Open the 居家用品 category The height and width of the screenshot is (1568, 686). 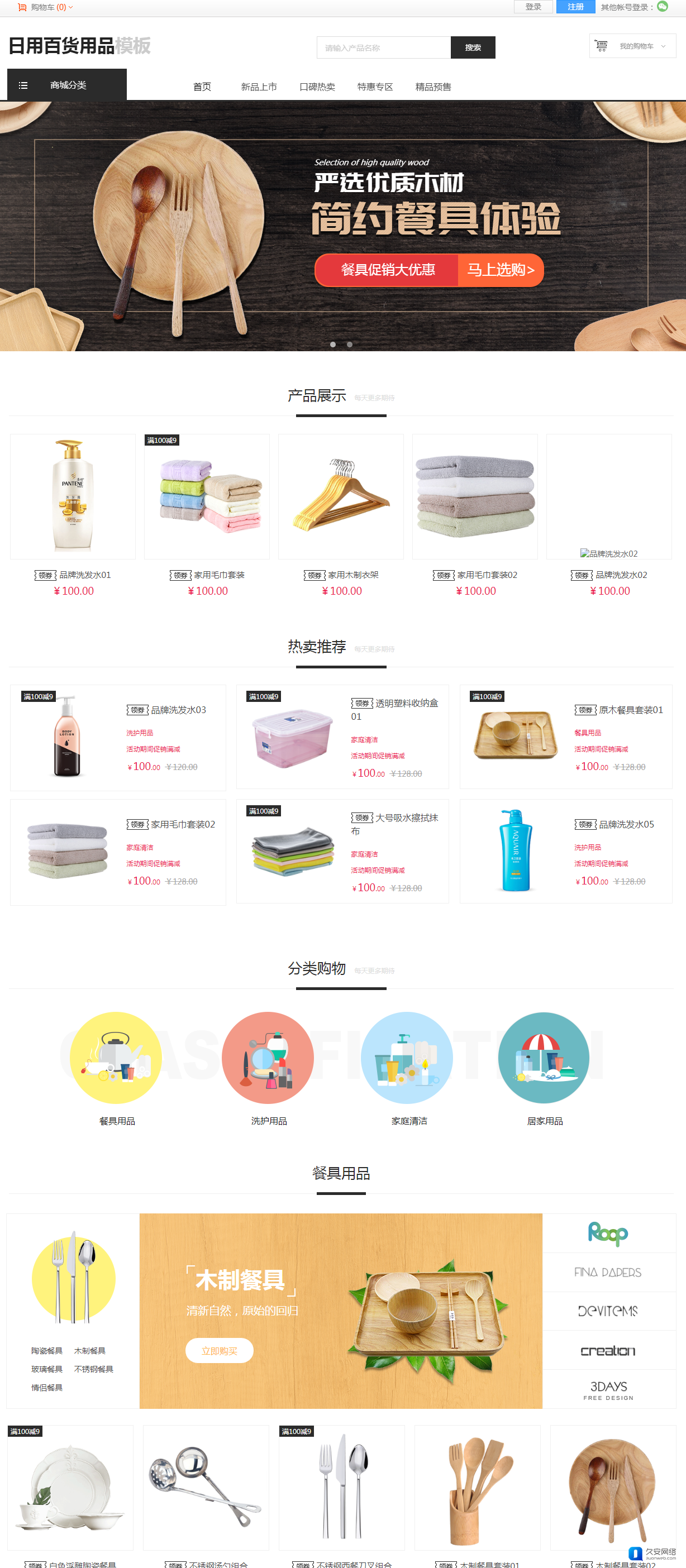tap(544, 1058)
